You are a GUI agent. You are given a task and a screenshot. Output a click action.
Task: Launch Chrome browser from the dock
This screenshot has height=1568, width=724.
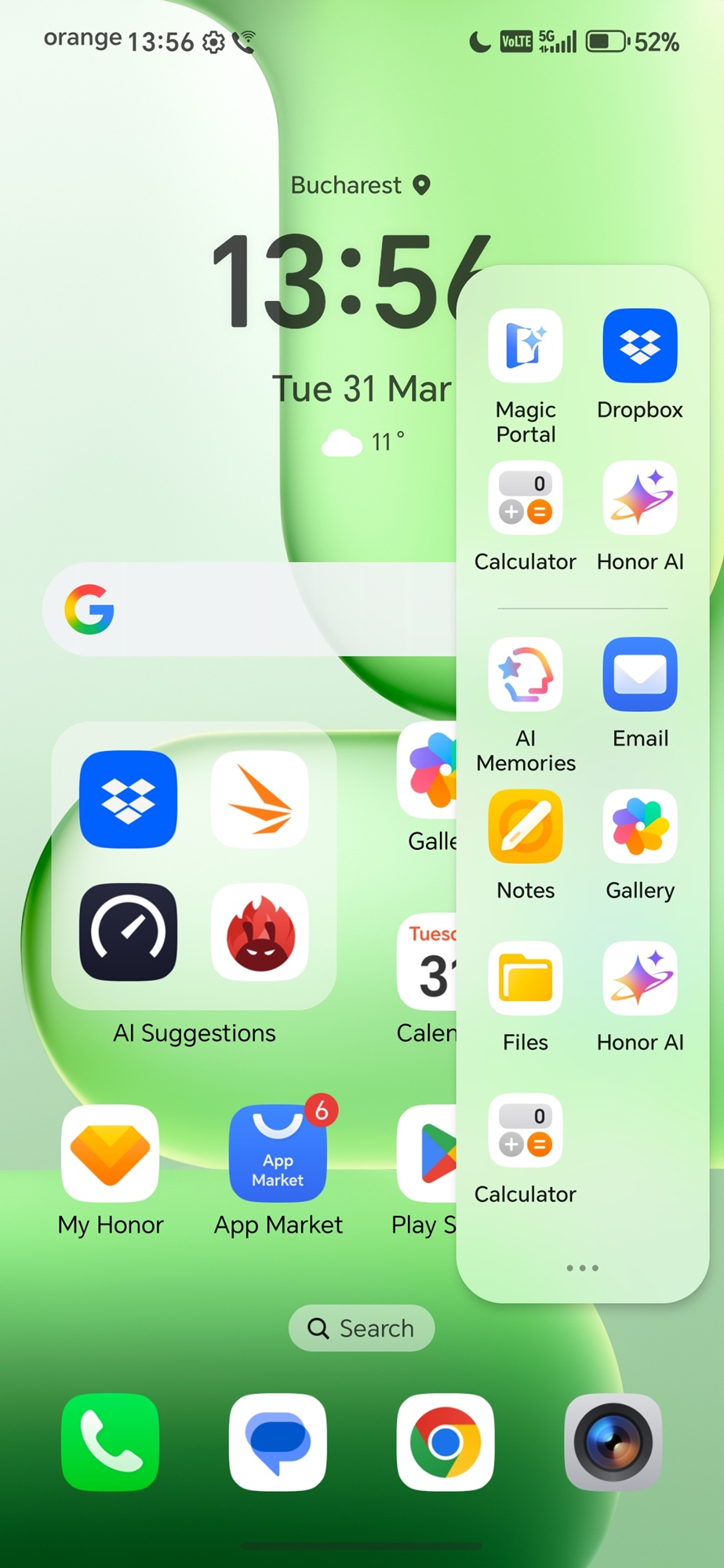446,1442
